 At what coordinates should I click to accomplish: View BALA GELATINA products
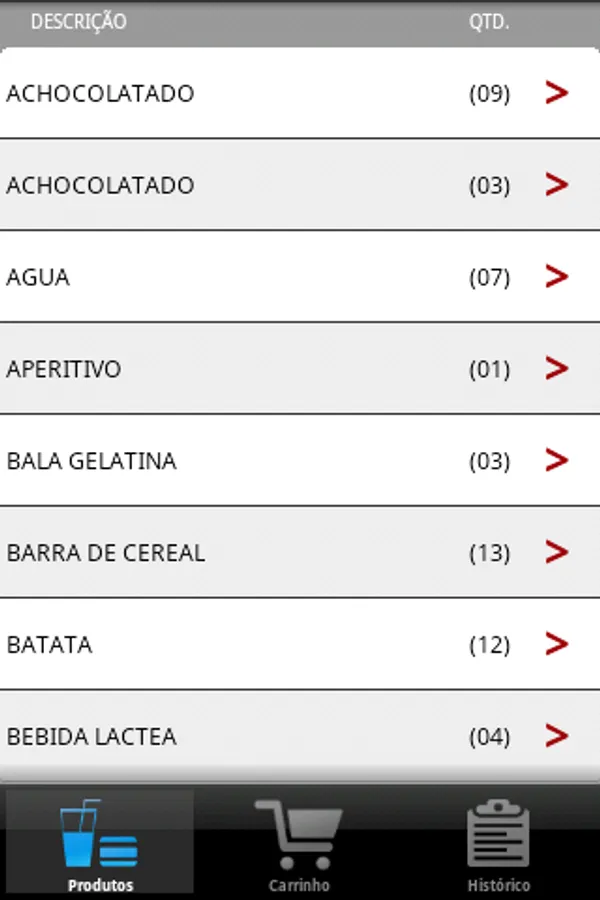[x=300, y=461]
